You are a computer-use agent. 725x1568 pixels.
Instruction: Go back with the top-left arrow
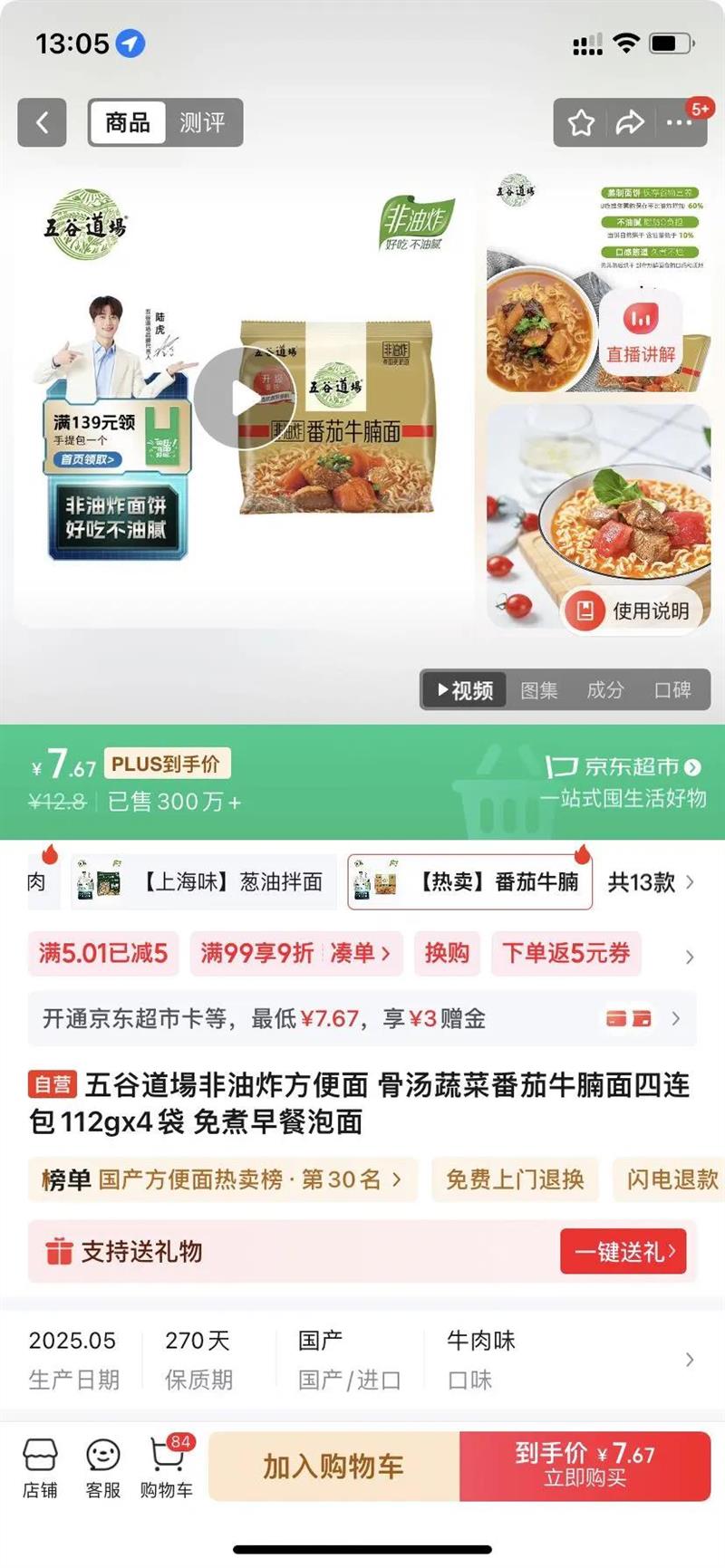click(42, 122)
